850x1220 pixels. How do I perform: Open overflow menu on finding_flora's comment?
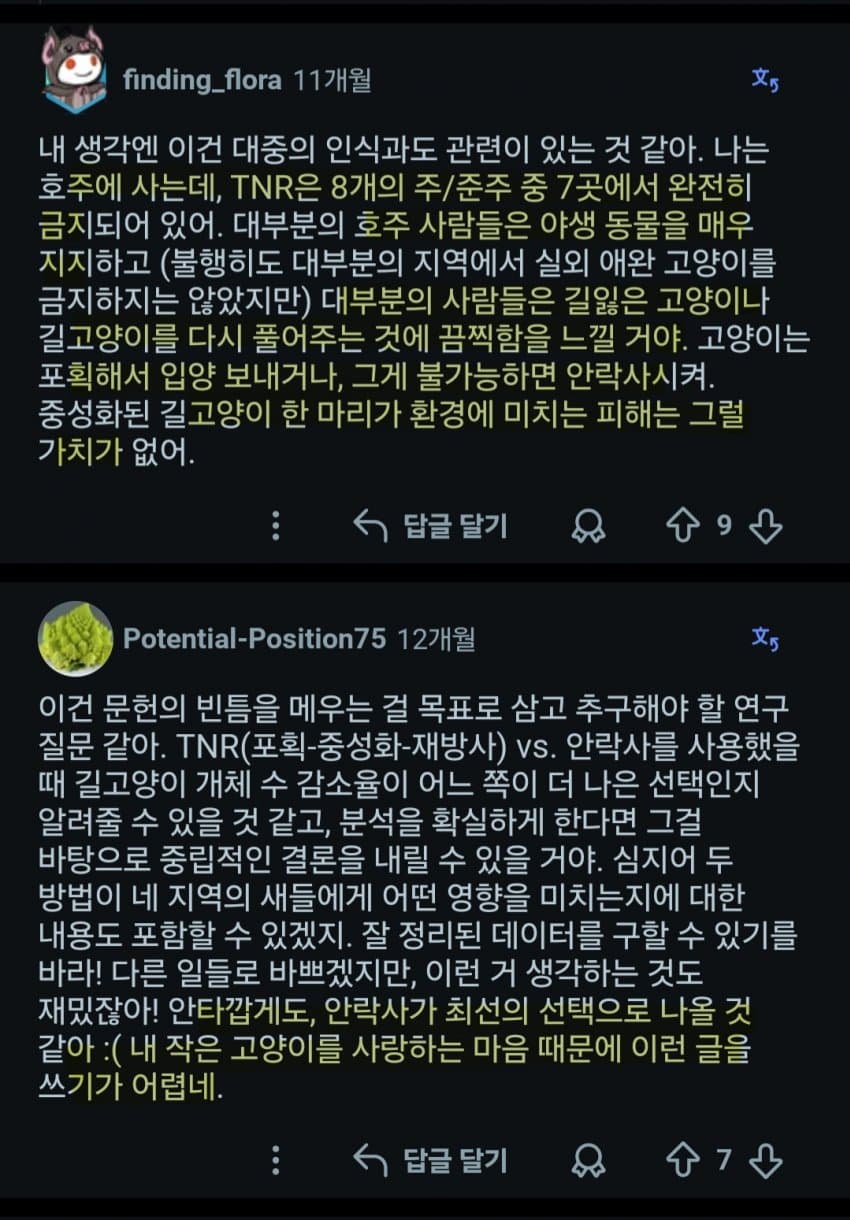277,526
